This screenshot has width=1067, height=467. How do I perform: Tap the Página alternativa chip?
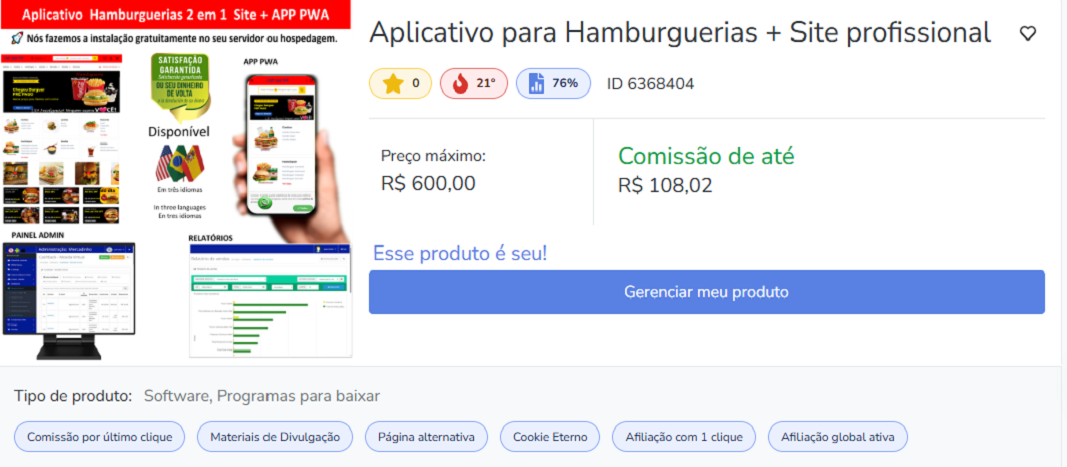[426, 437]
